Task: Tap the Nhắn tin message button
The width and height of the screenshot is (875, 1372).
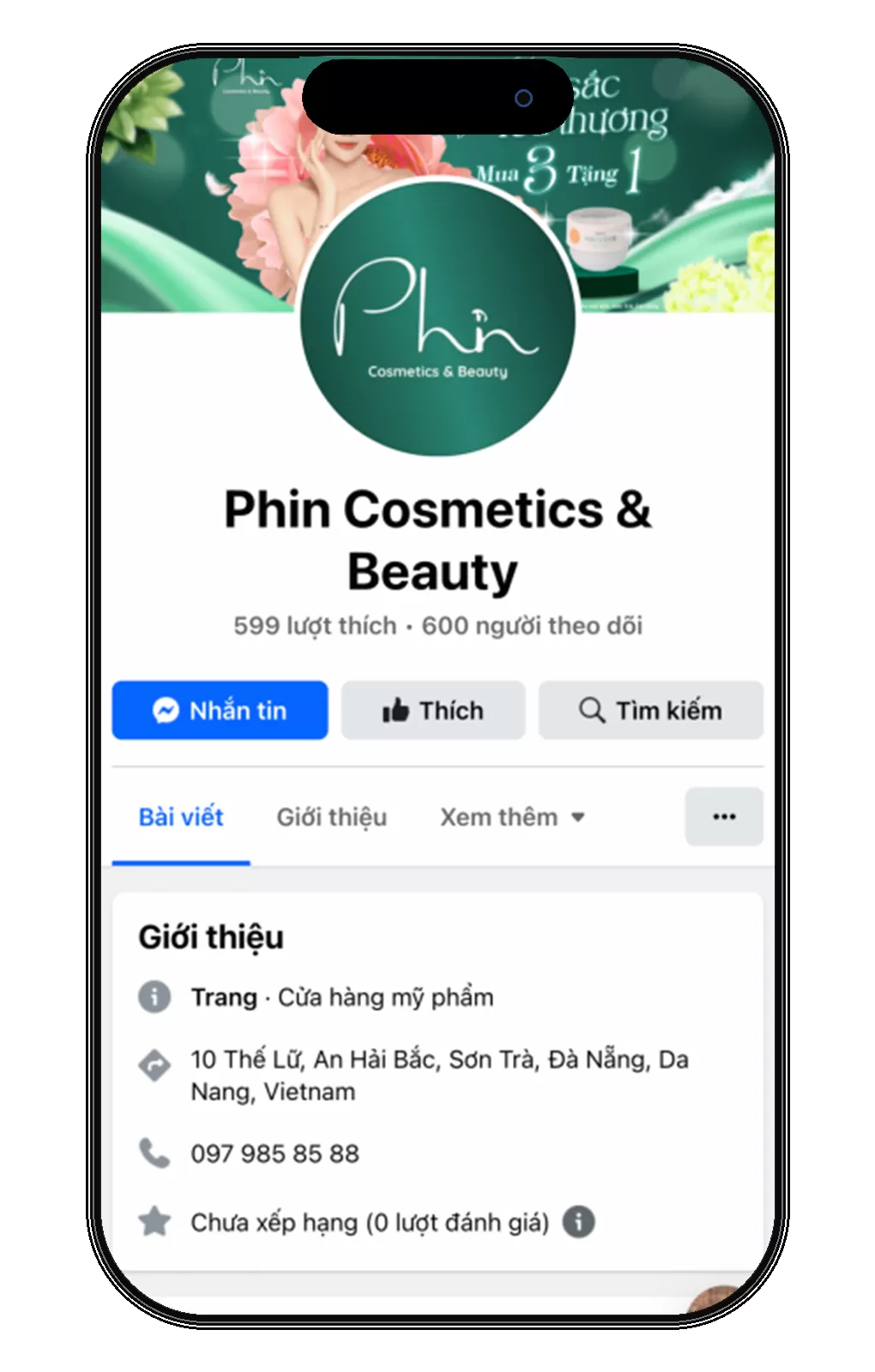Action: (220, 710)
